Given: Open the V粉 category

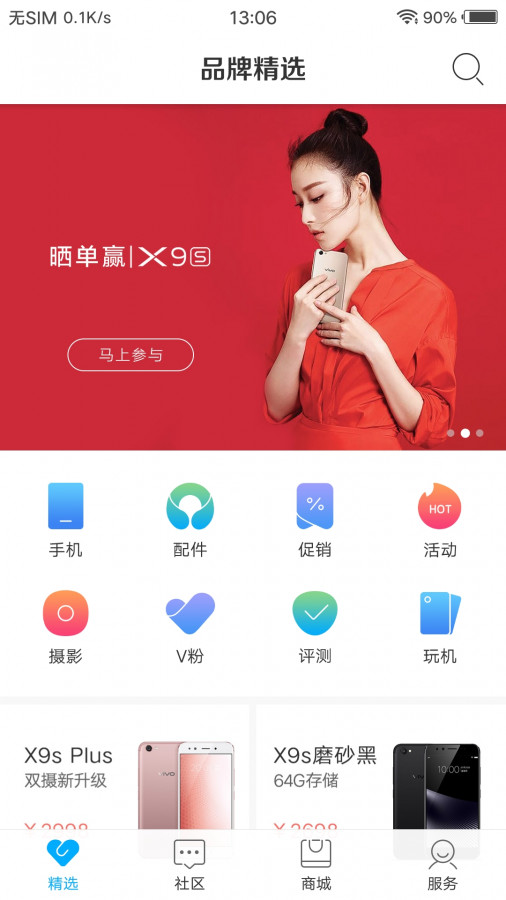Looking at the screenshot, I should tap(190, 627).
